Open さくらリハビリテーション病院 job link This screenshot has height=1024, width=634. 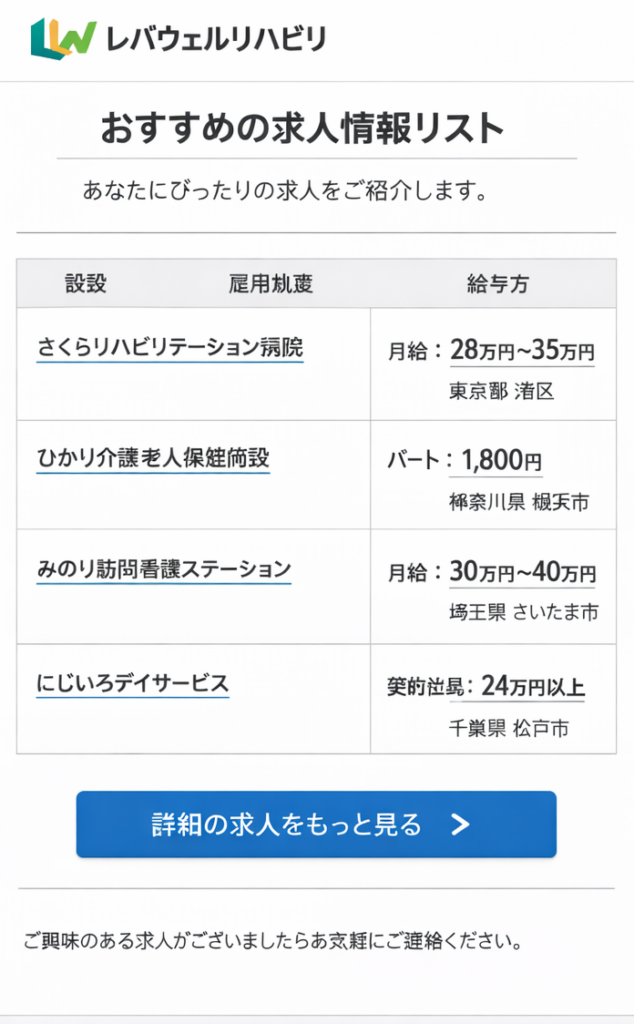coord(170,348)
